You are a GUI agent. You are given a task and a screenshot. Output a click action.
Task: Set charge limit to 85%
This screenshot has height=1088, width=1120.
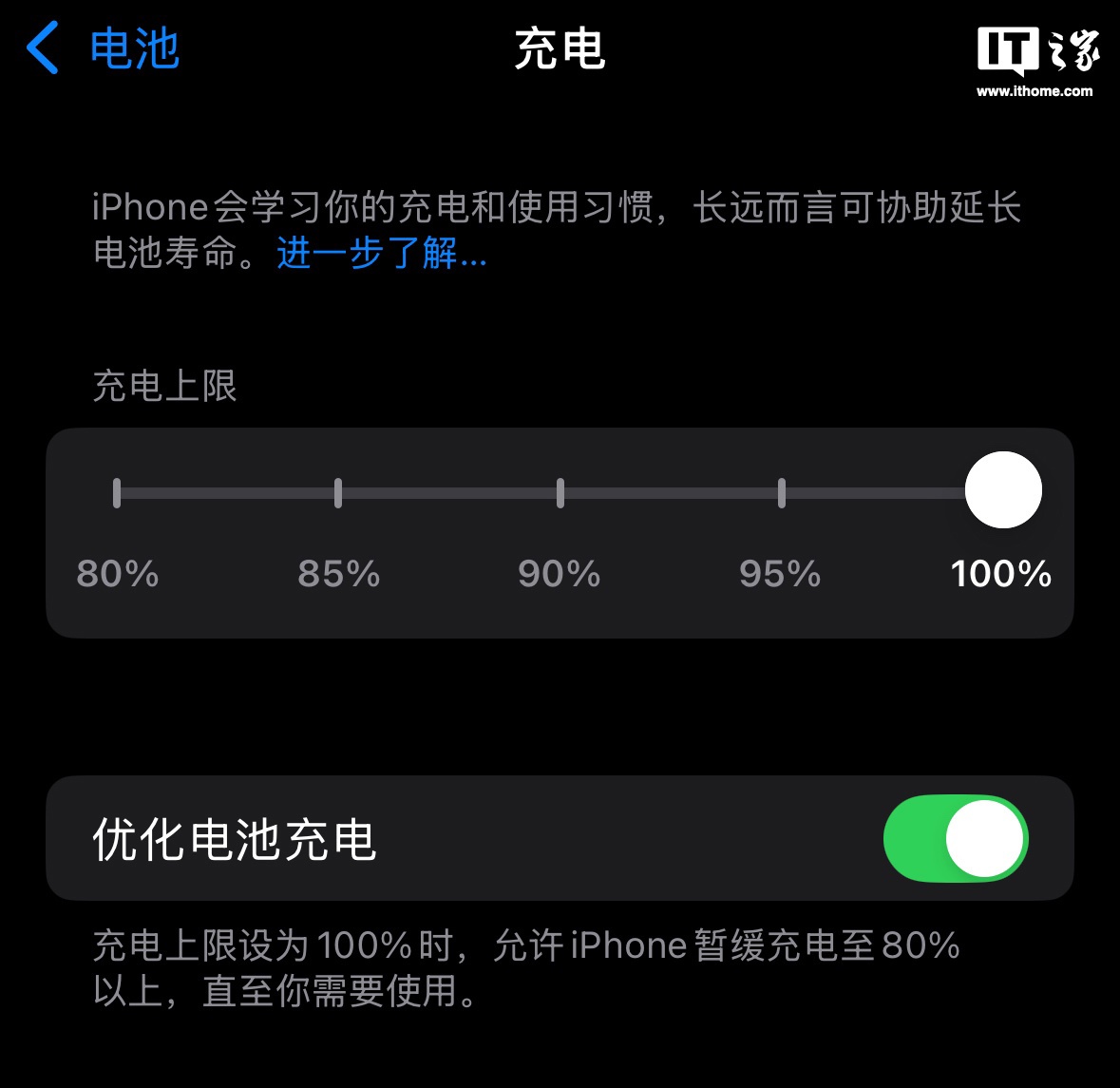(338, 492)
